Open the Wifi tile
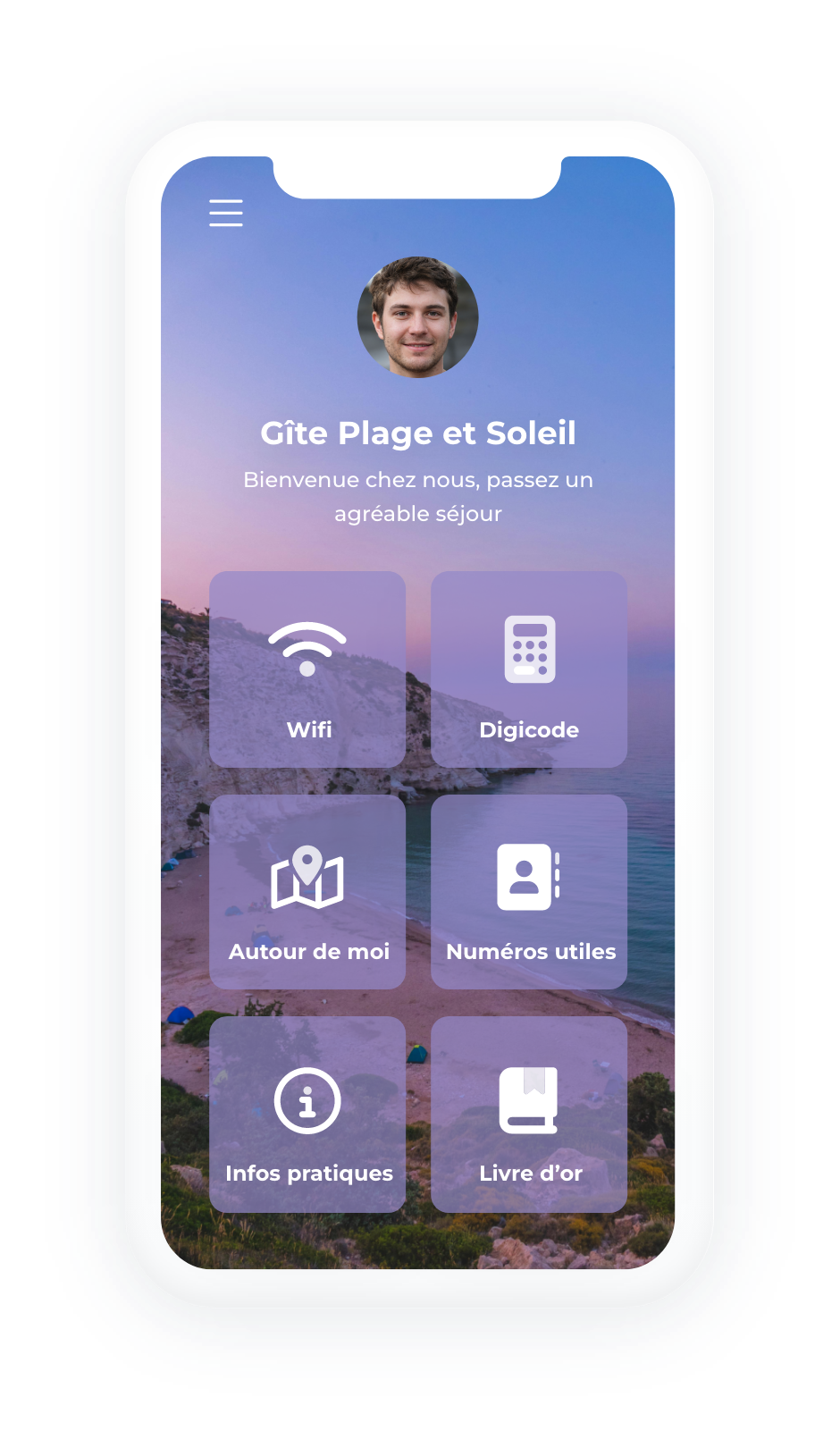 pos(307,669)
